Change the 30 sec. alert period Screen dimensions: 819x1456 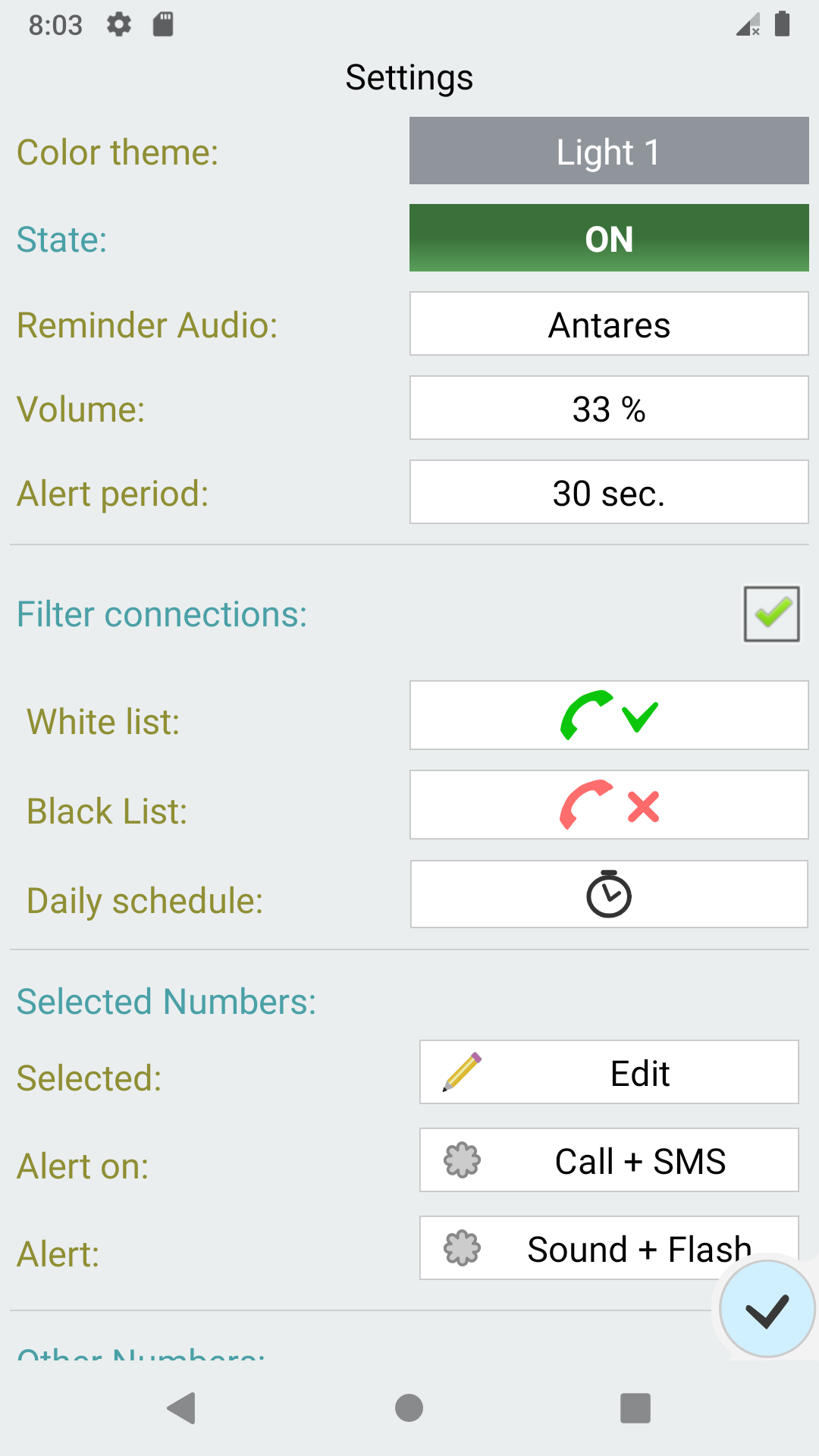[609, 492]
